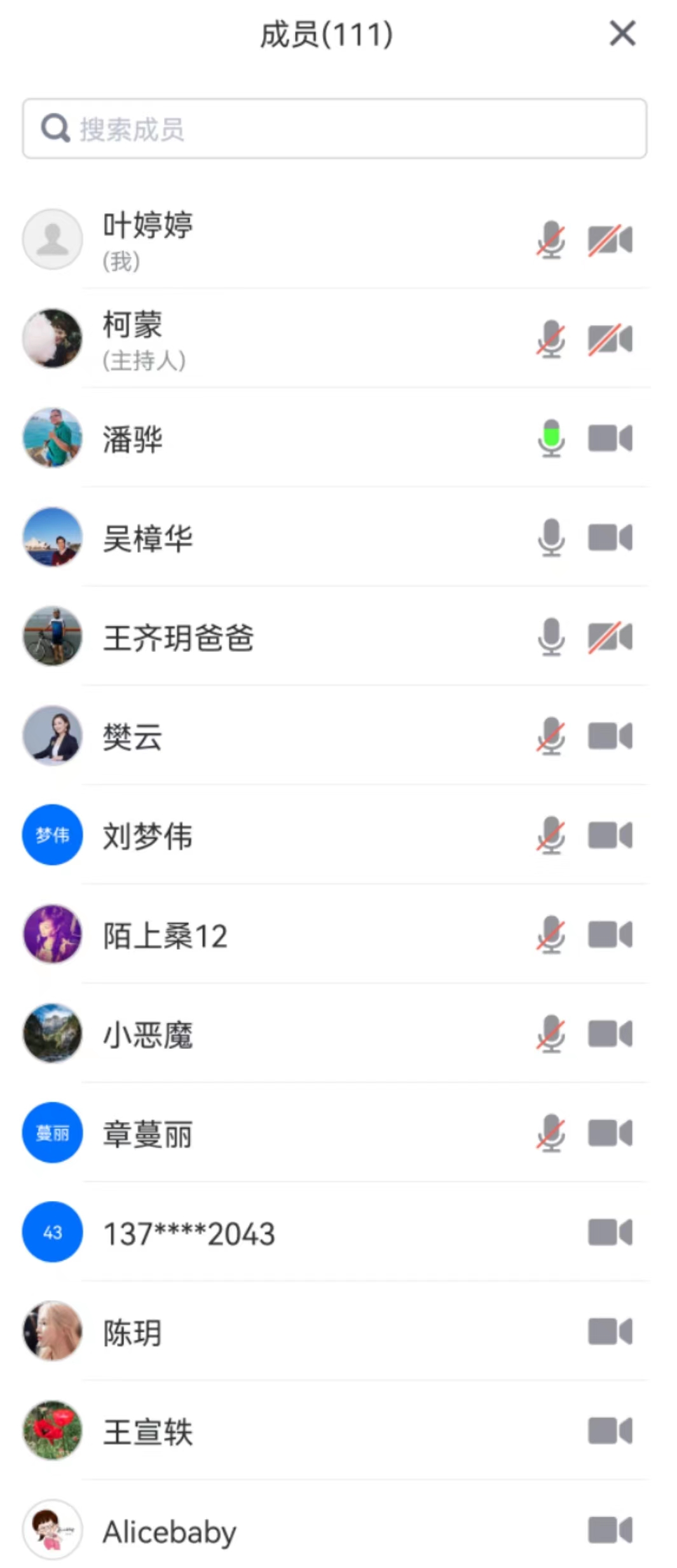Close the members panel

coord(622,33)
